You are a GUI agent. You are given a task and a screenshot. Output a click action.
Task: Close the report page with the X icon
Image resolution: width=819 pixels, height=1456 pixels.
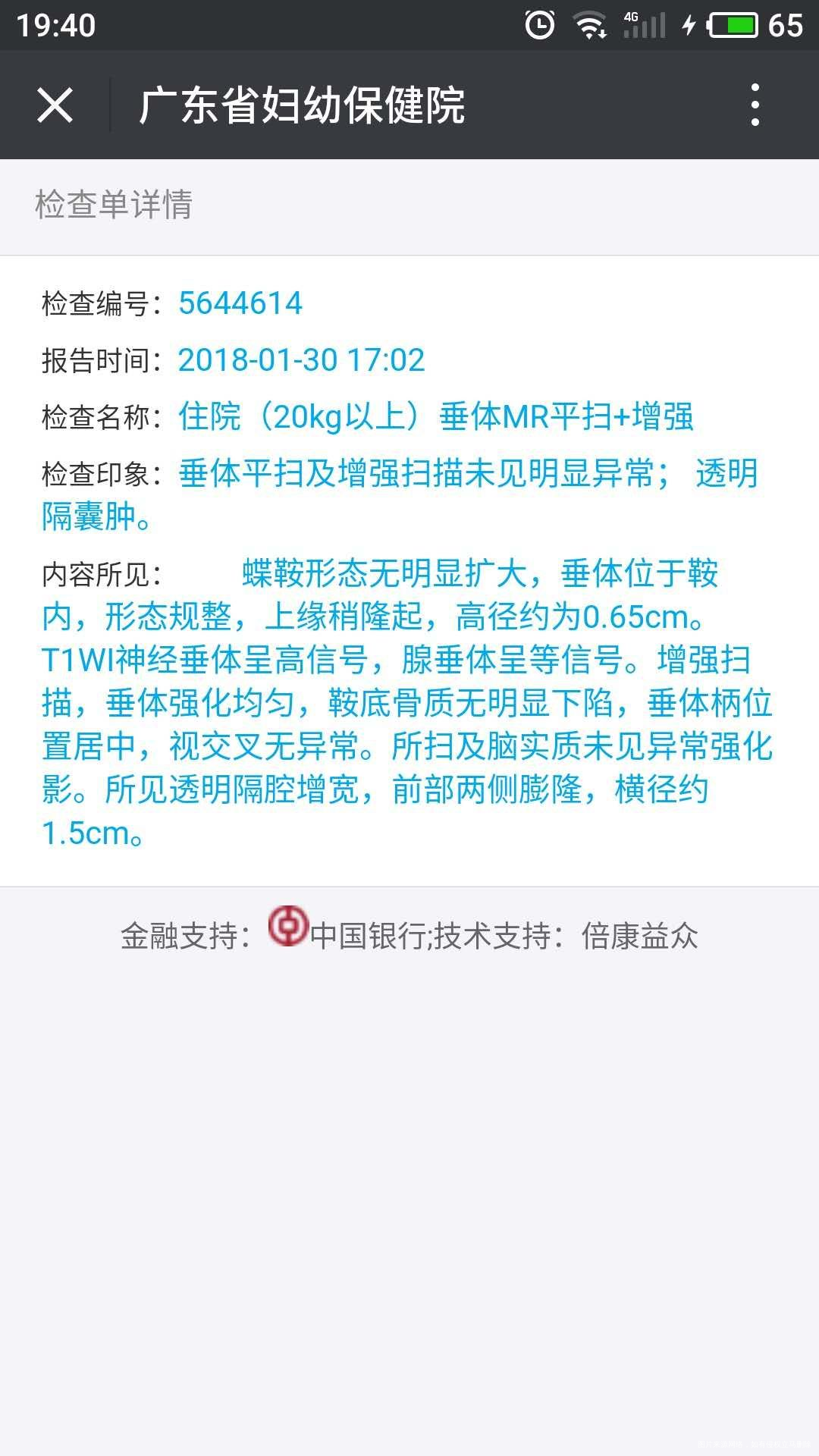pos(55,106)
